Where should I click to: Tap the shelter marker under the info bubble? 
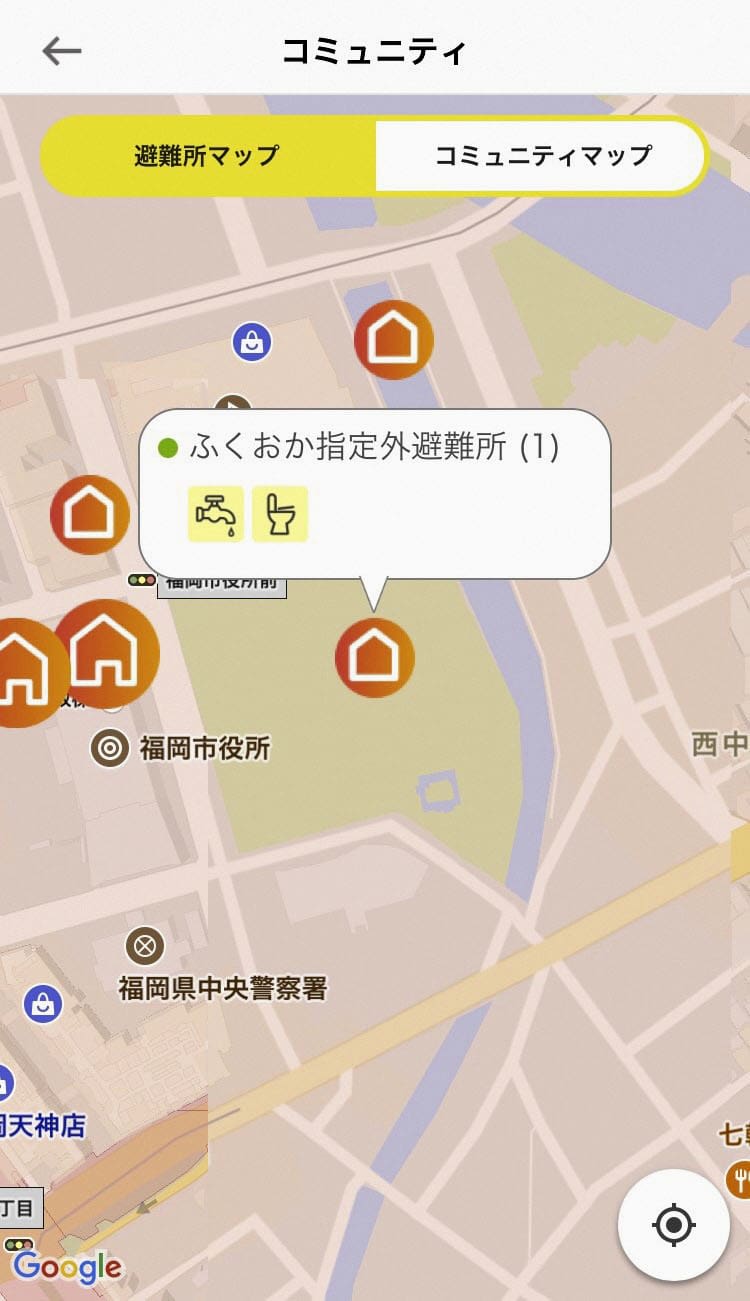coord(374,657)
